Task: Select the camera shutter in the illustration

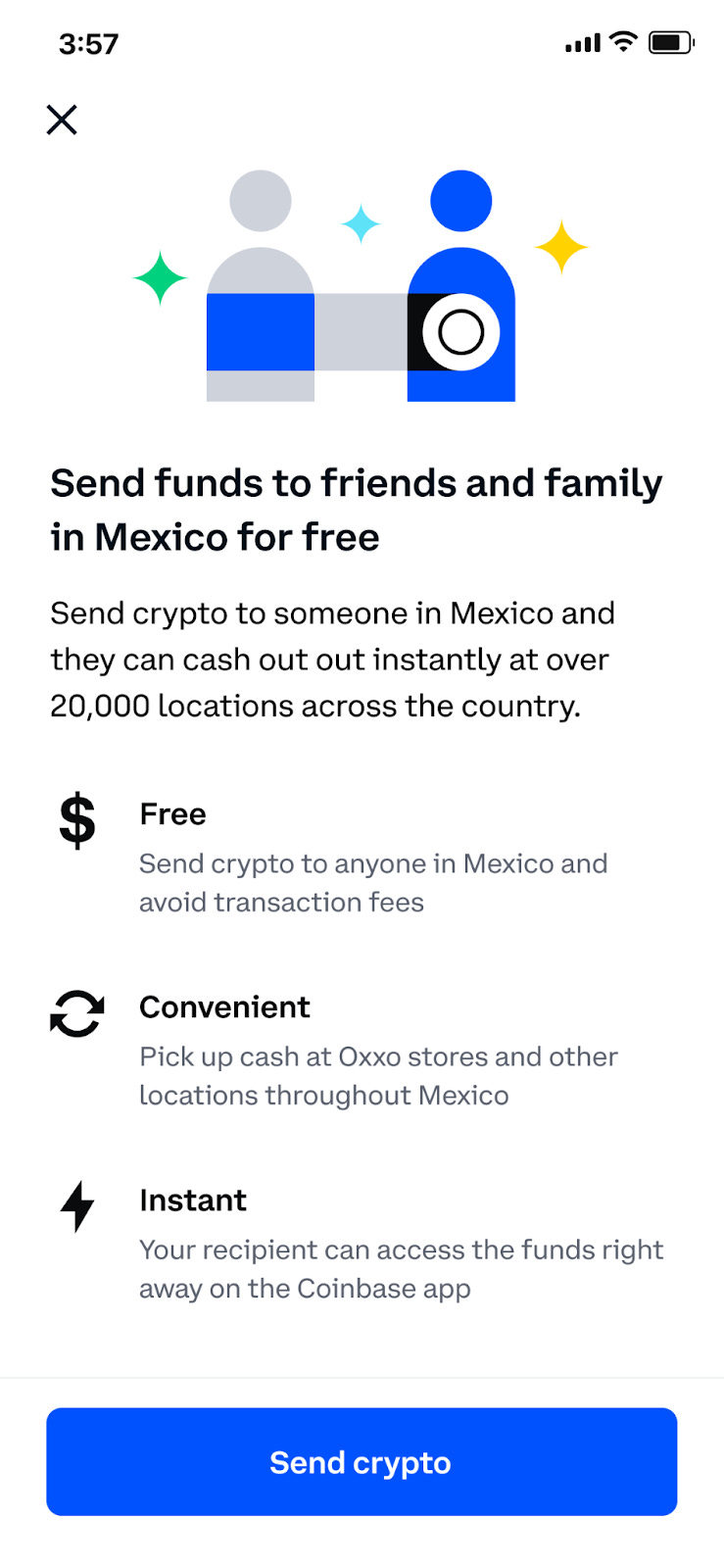Action: coord(461,331)
